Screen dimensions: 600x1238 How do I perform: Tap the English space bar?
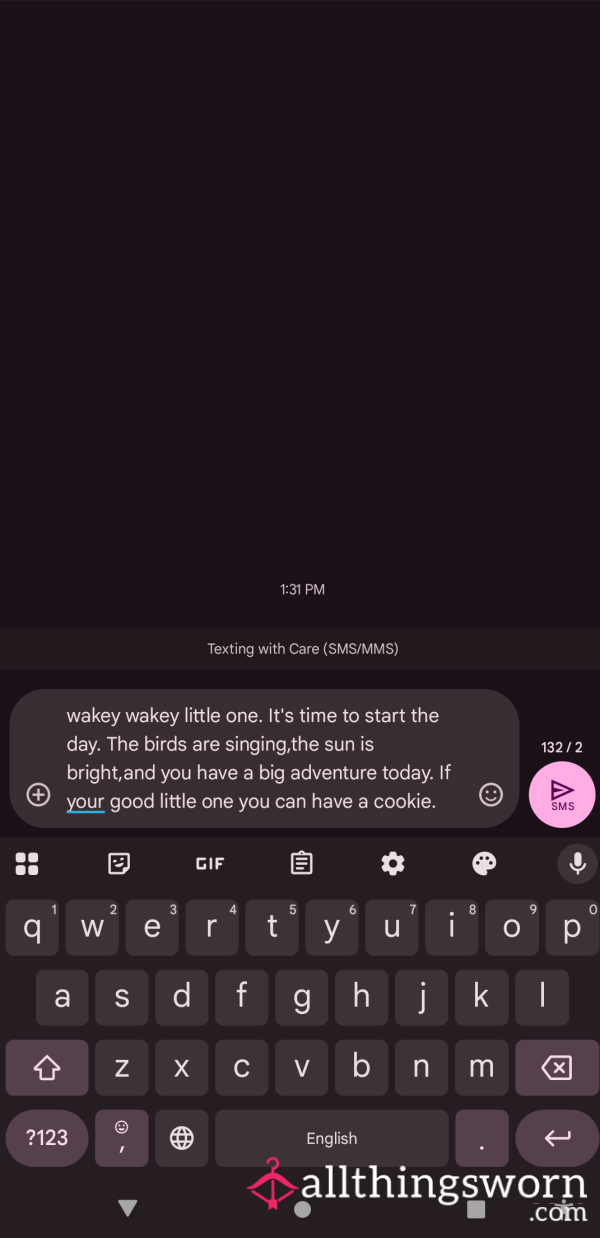[332, 1138]
